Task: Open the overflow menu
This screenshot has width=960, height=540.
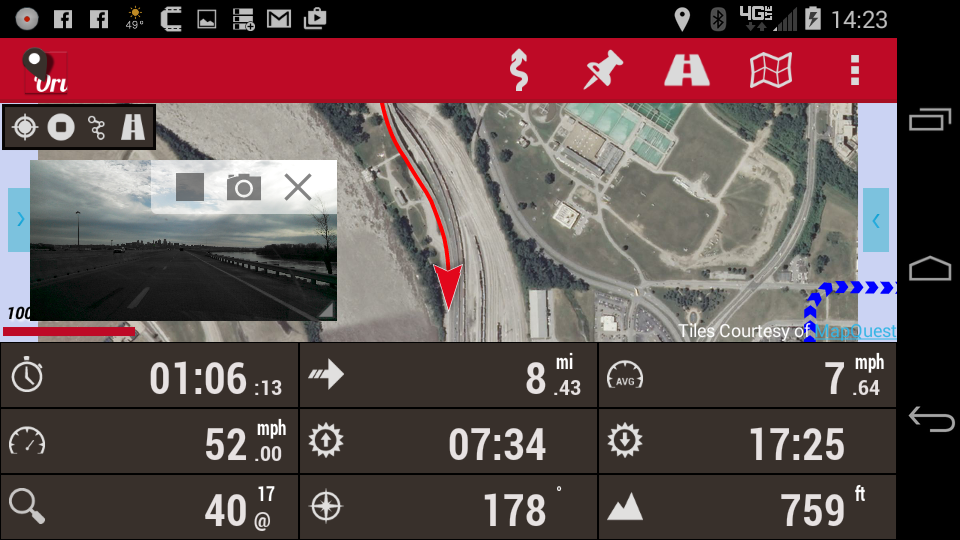Action: [854, 71]
